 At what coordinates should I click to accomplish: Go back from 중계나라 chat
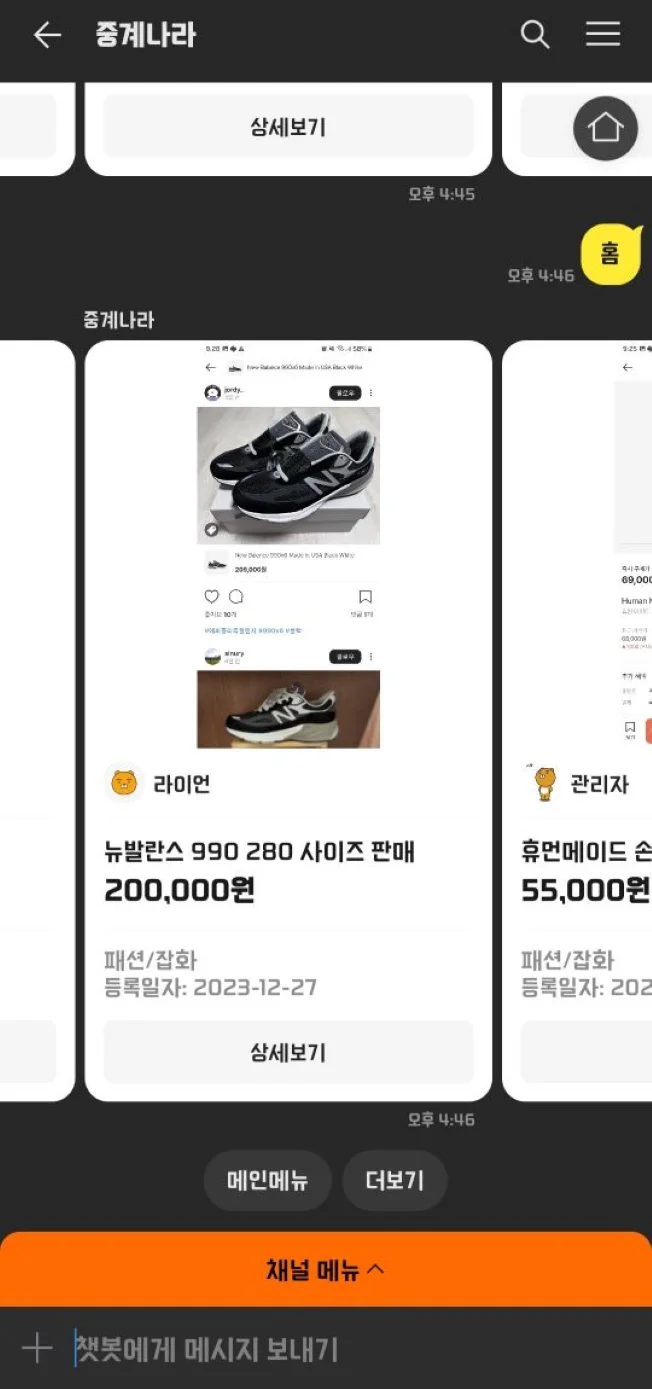(x=47, y=35)
